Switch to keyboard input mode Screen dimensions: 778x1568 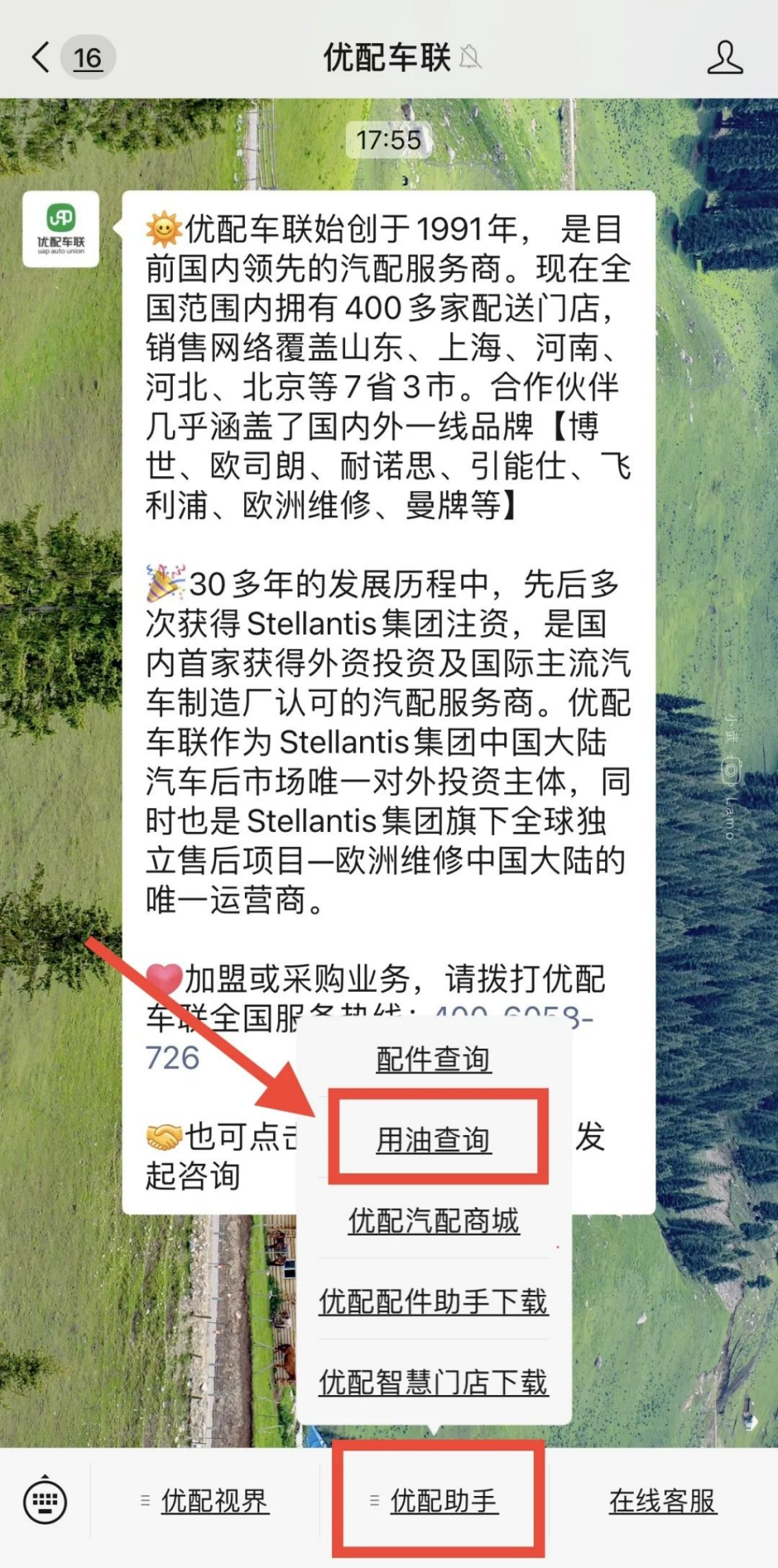(45, 1500)
